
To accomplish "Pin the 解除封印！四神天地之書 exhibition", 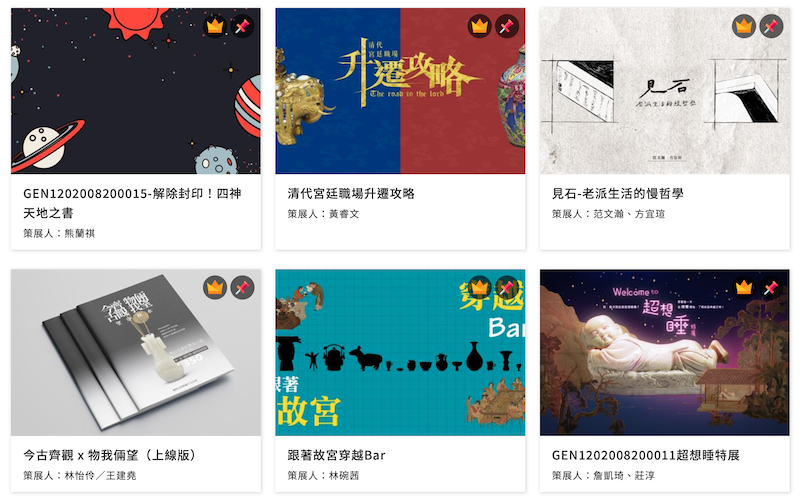I will tap(243, 27).
